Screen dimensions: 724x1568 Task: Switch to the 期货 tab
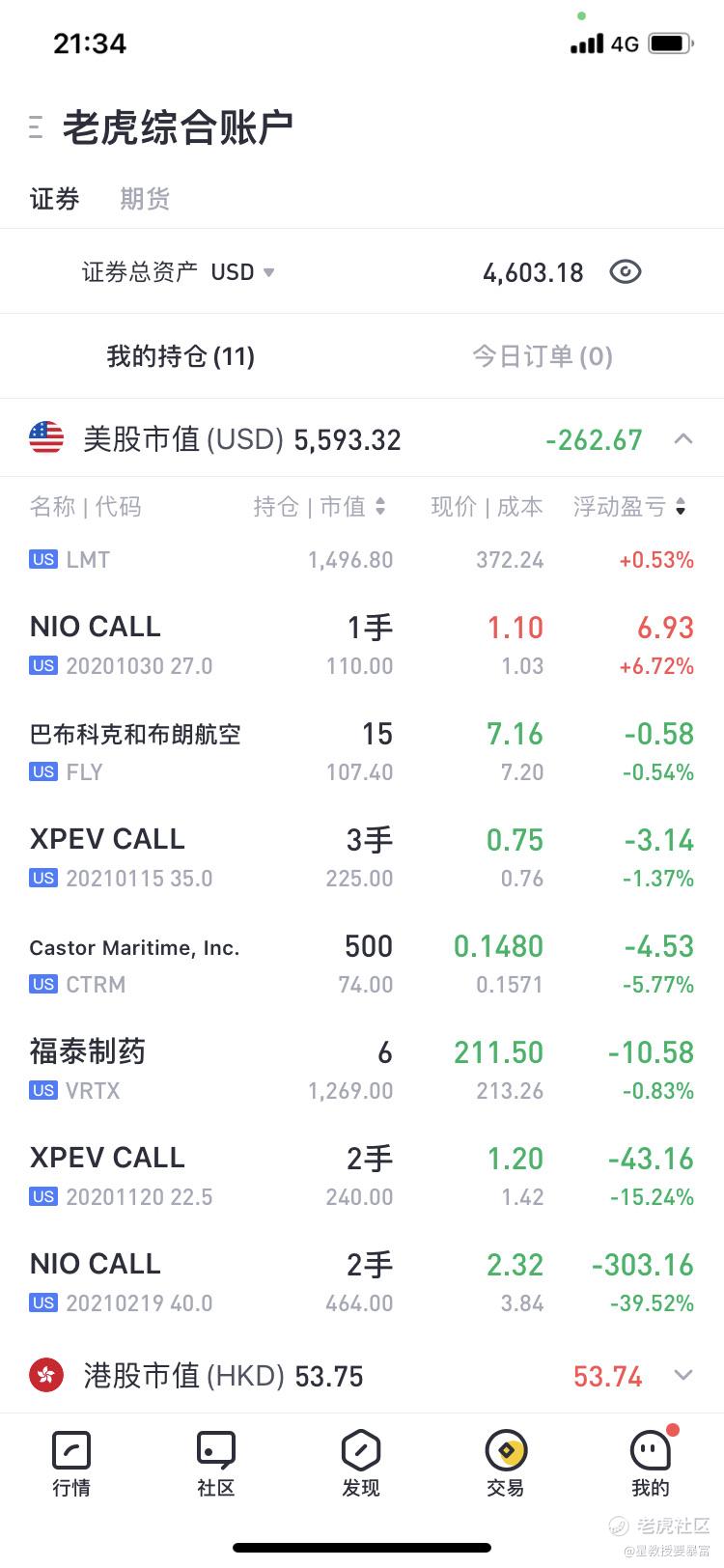tap(145, 199)
